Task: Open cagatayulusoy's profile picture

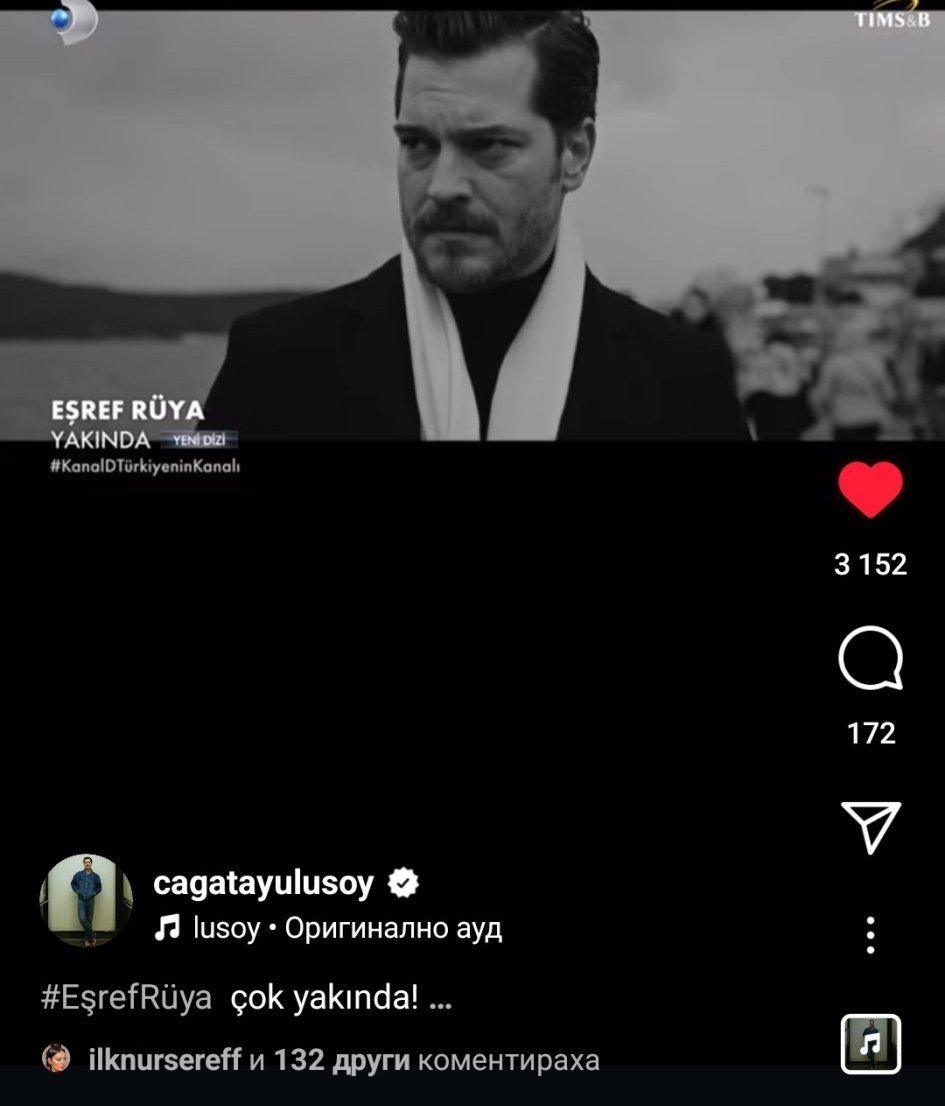Action: pyautogui.click(x=86, y=900)
